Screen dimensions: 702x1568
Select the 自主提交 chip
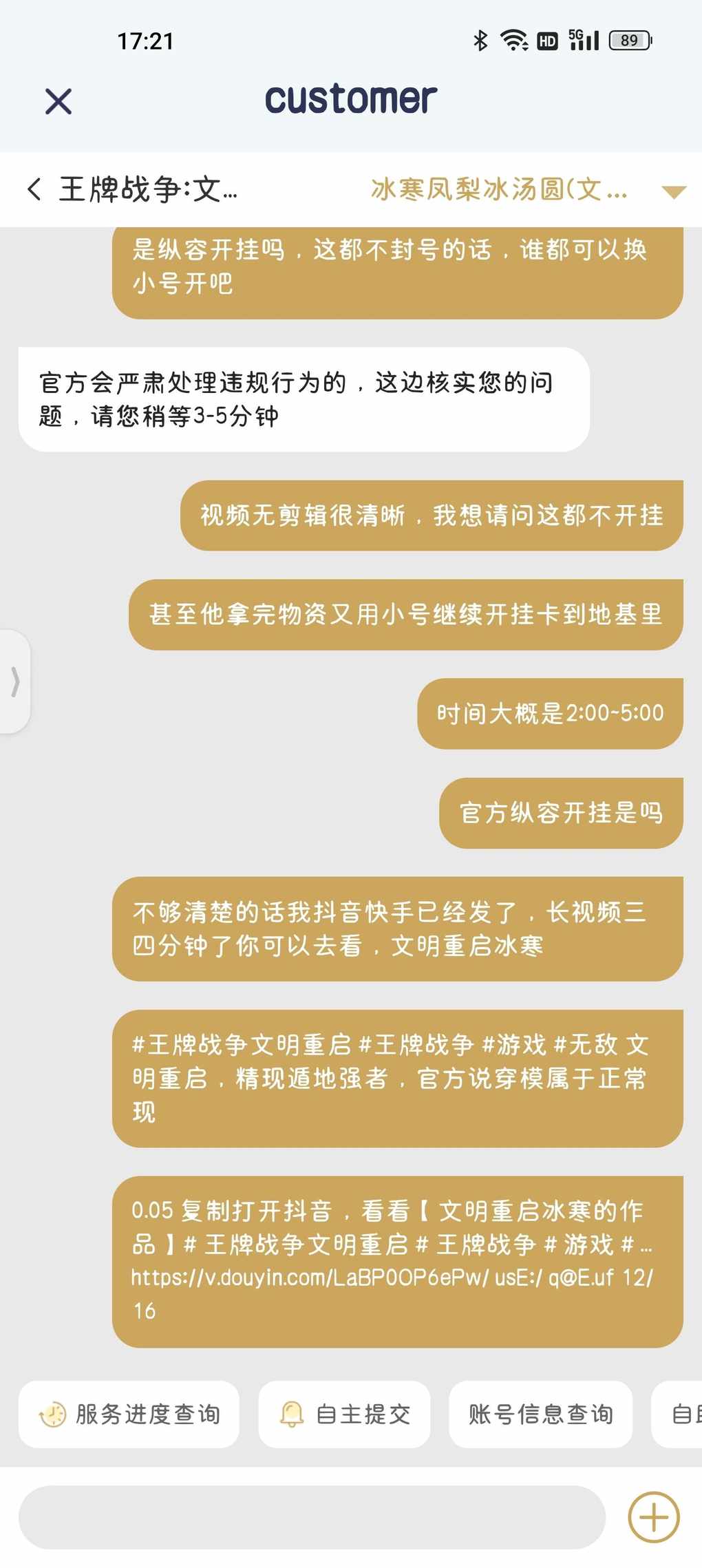pyautogui.click(x=344, y=1414)
